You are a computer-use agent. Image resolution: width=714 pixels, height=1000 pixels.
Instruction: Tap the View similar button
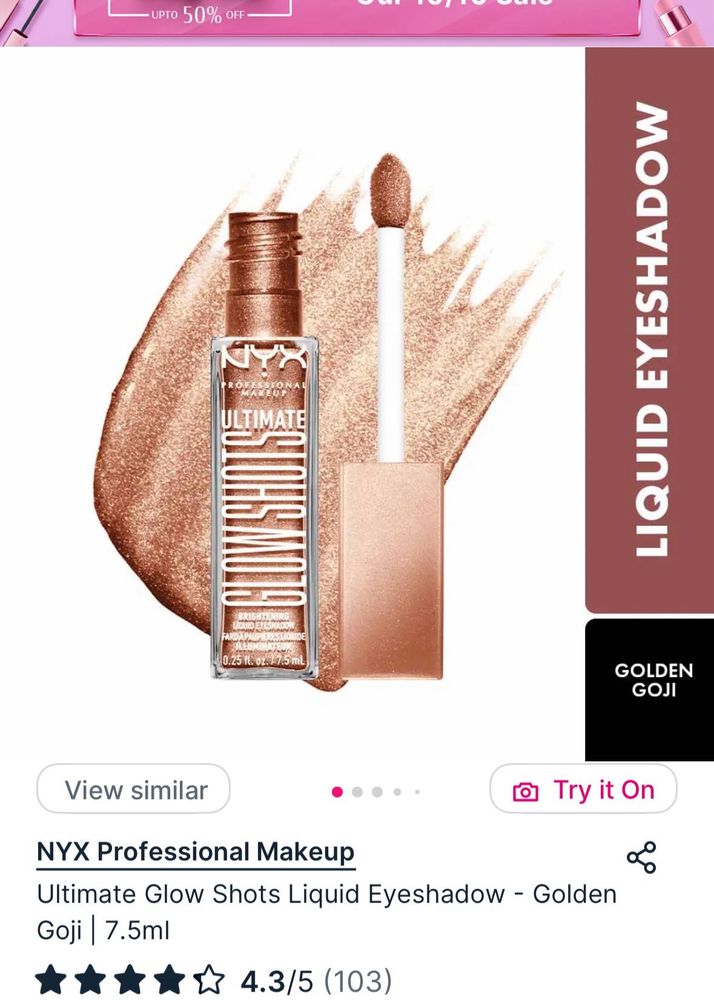pyautogui.click(x=134, y=790)
